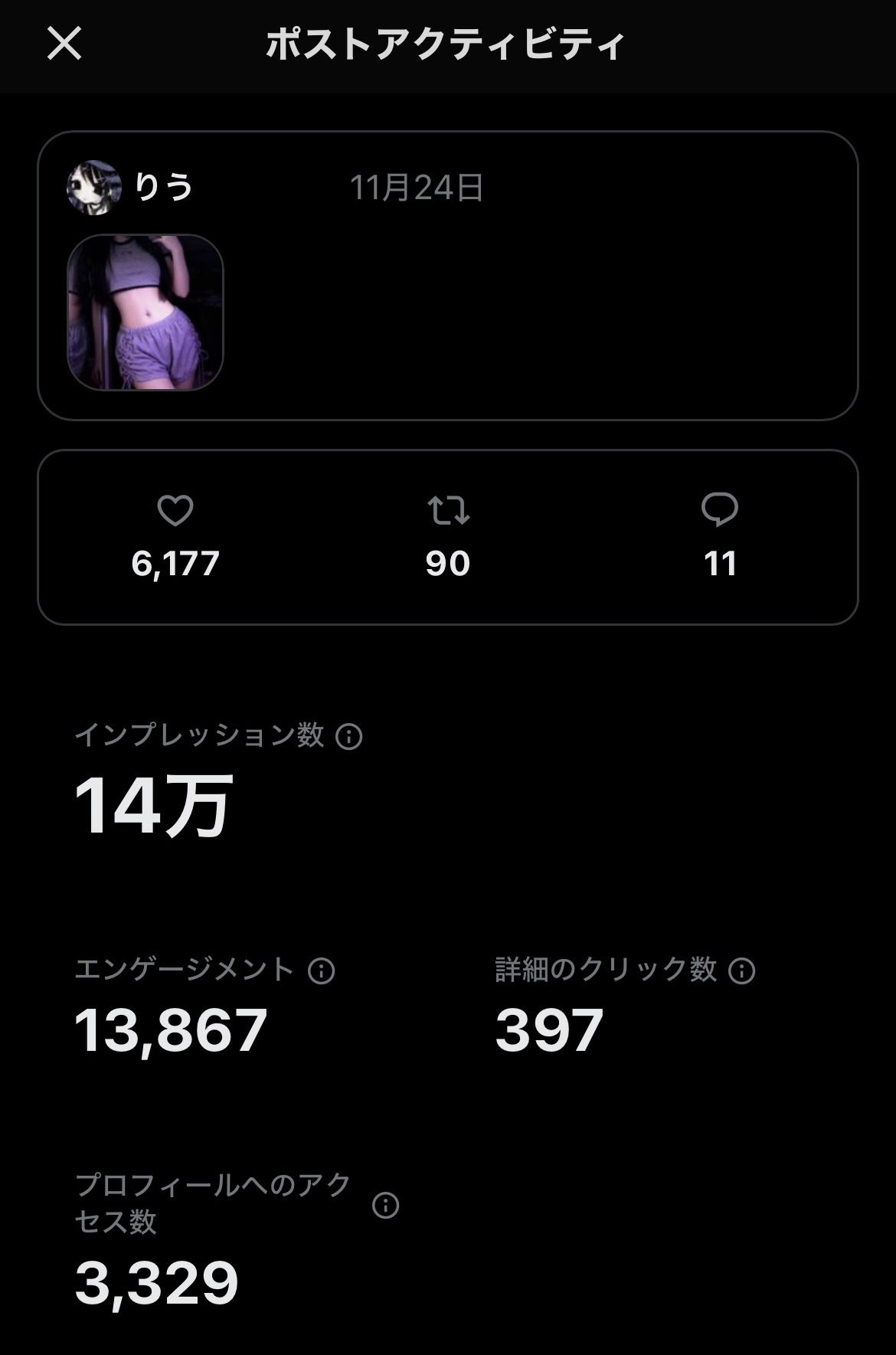
Task: Show info about インプレッション数
Action: point(349,737)
